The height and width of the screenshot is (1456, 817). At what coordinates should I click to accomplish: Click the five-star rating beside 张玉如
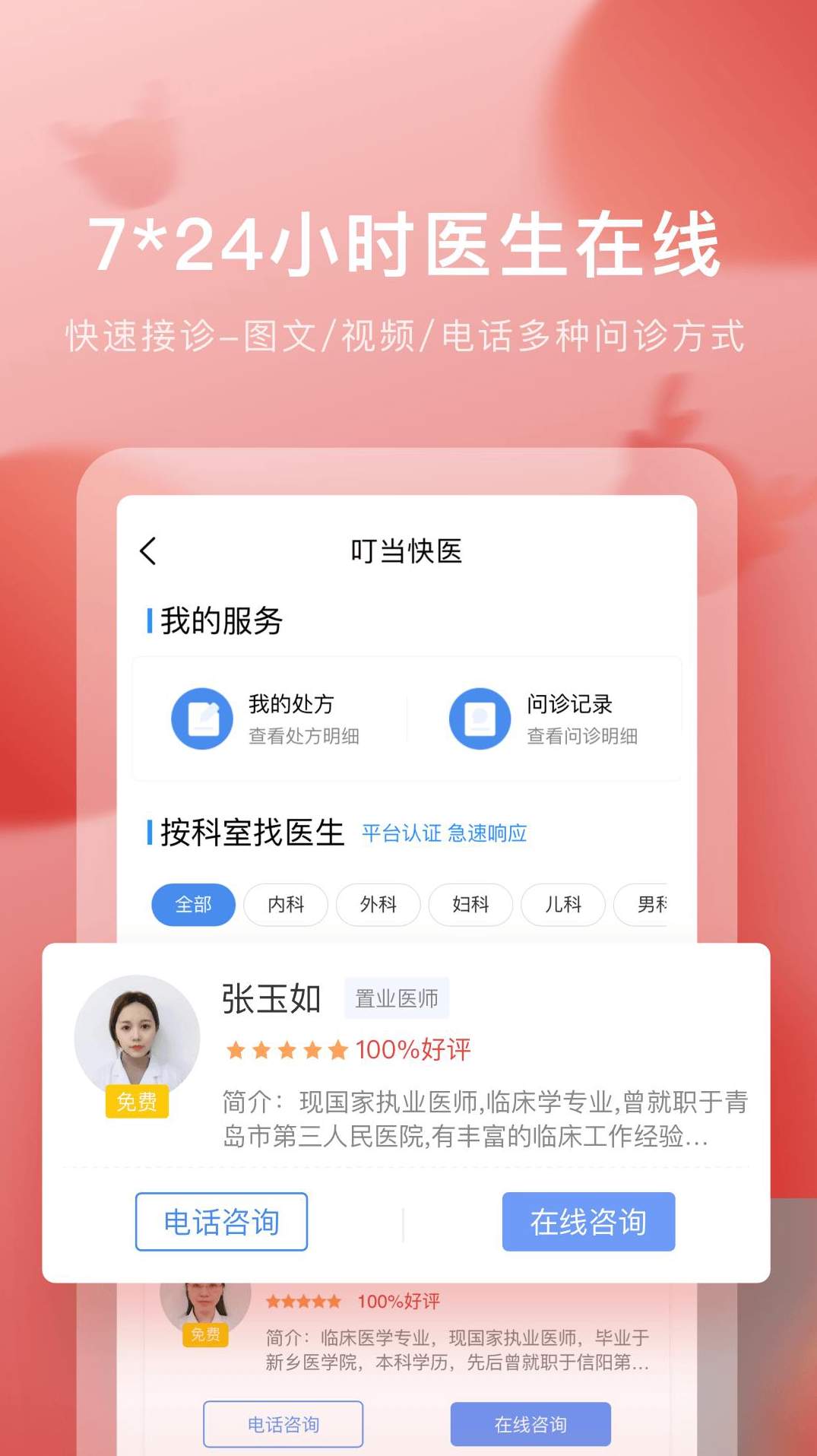click(x=283, y=1050)
